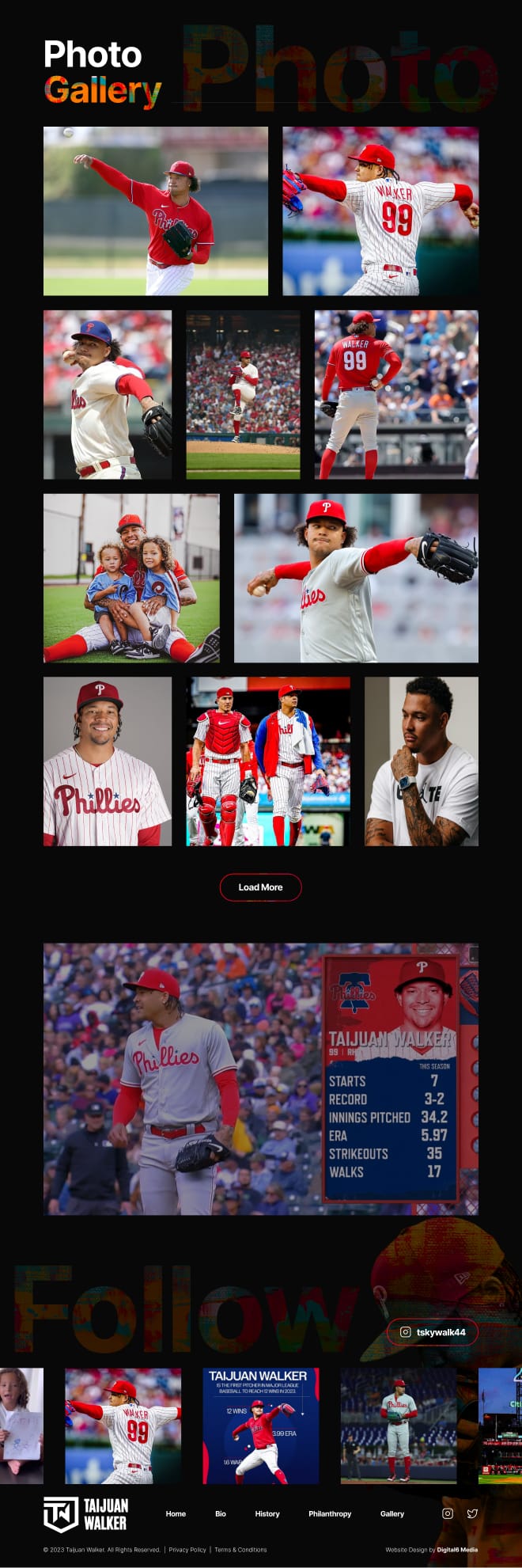
Task: Open the Instagram icon in footer
Action: 448,1513
